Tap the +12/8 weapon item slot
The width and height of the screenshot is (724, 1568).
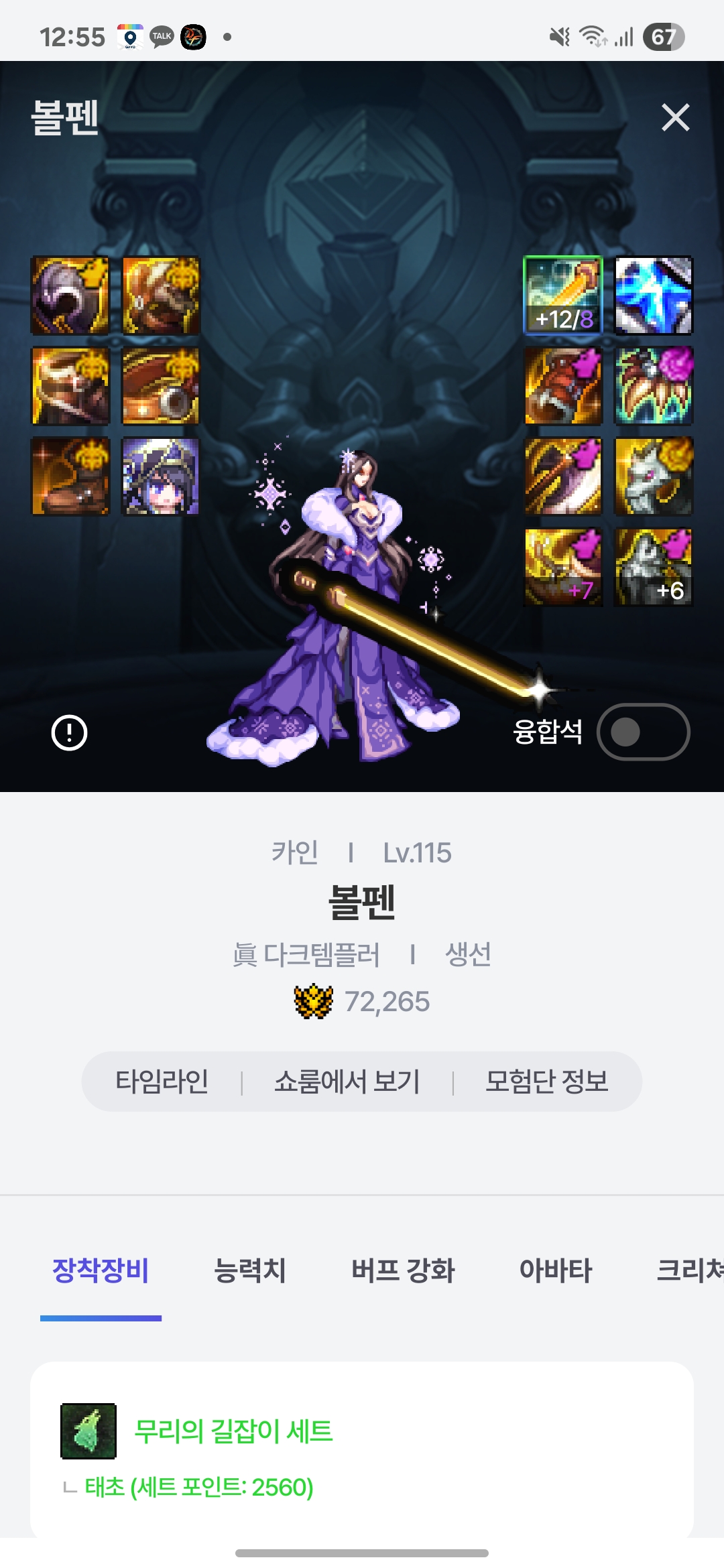coord(563,296)
